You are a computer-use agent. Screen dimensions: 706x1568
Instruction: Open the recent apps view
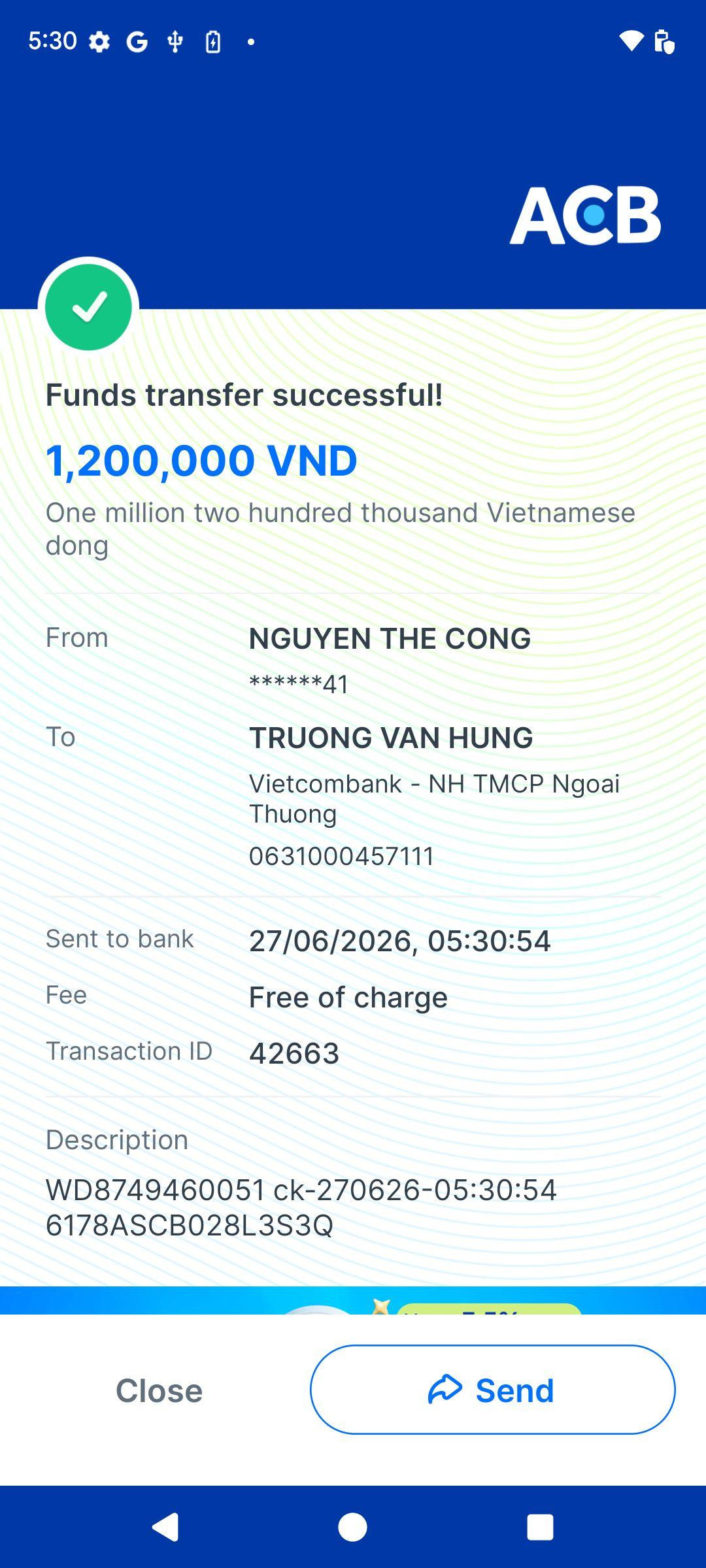540,1527
